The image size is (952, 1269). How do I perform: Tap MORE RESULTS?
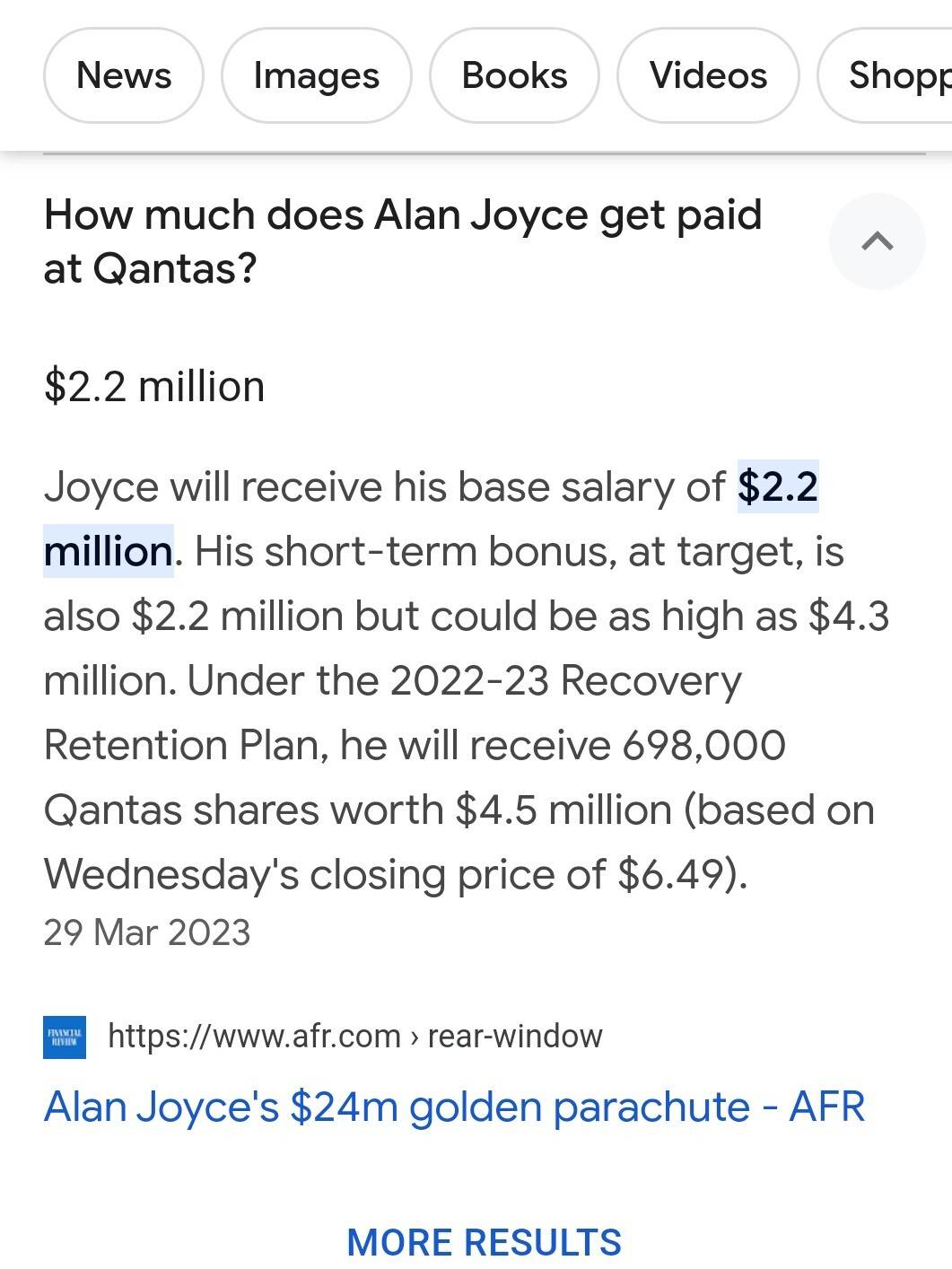[484, 1242]
